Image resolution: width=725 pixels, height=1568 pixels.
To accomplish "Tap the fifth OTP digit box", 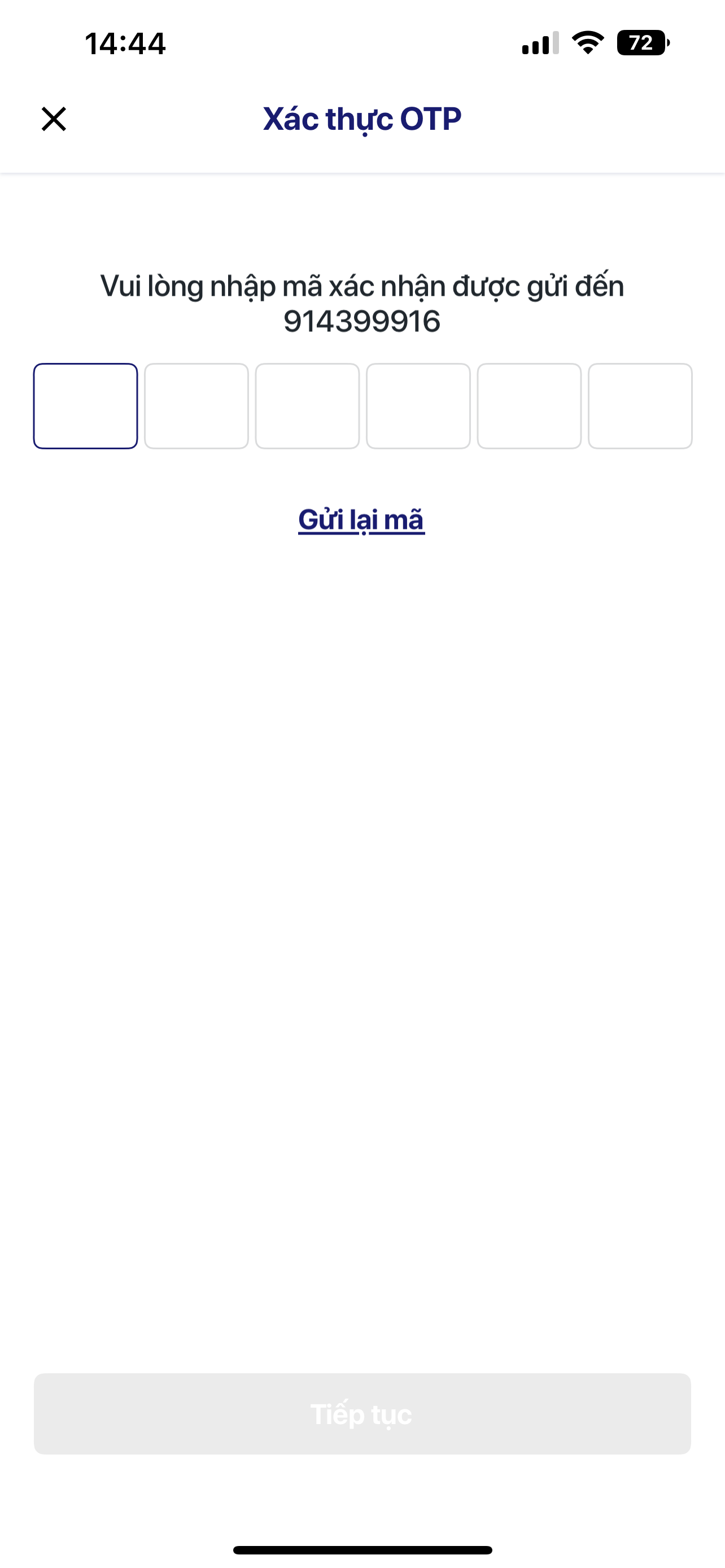I will point(529,406).
